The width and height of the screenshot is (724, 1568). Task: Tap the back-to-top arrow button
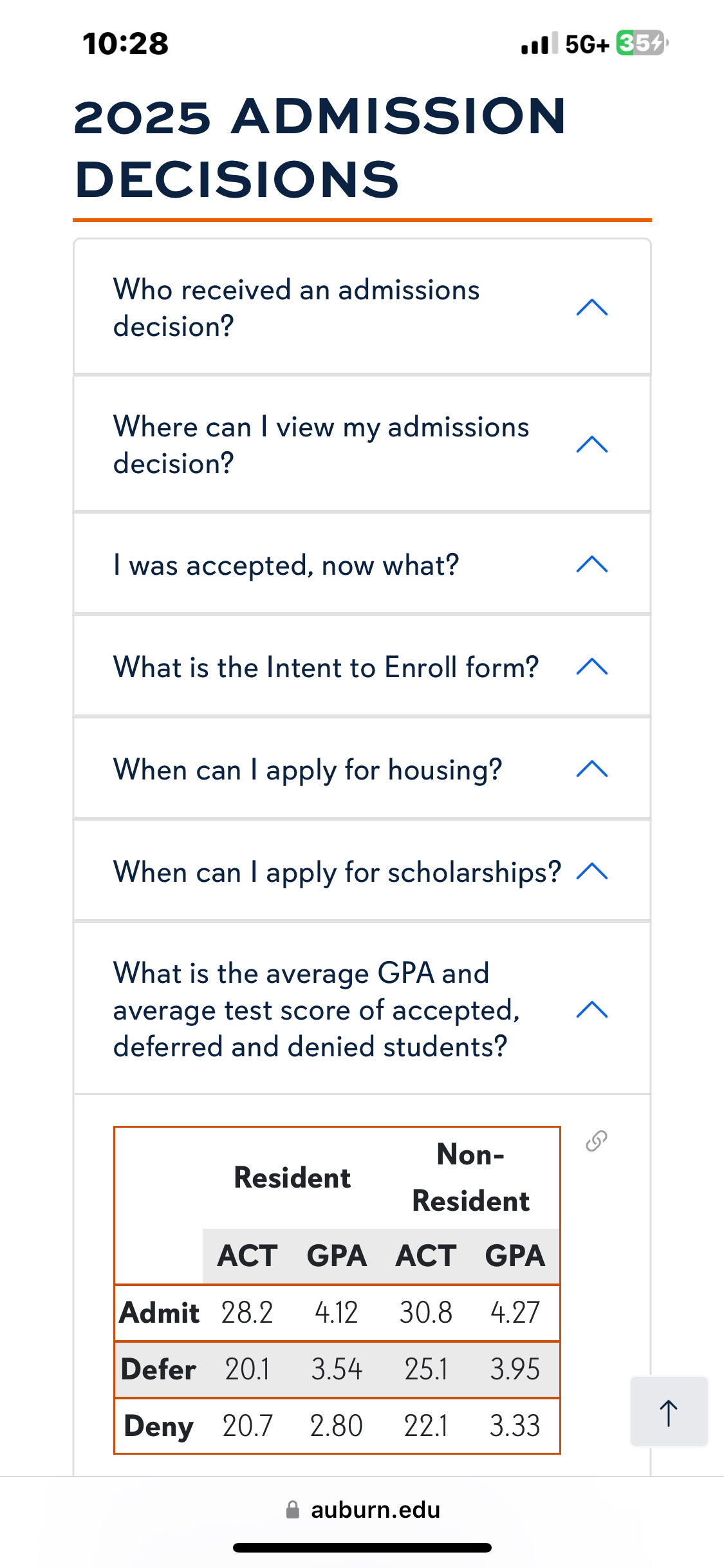pos(669,1412)
